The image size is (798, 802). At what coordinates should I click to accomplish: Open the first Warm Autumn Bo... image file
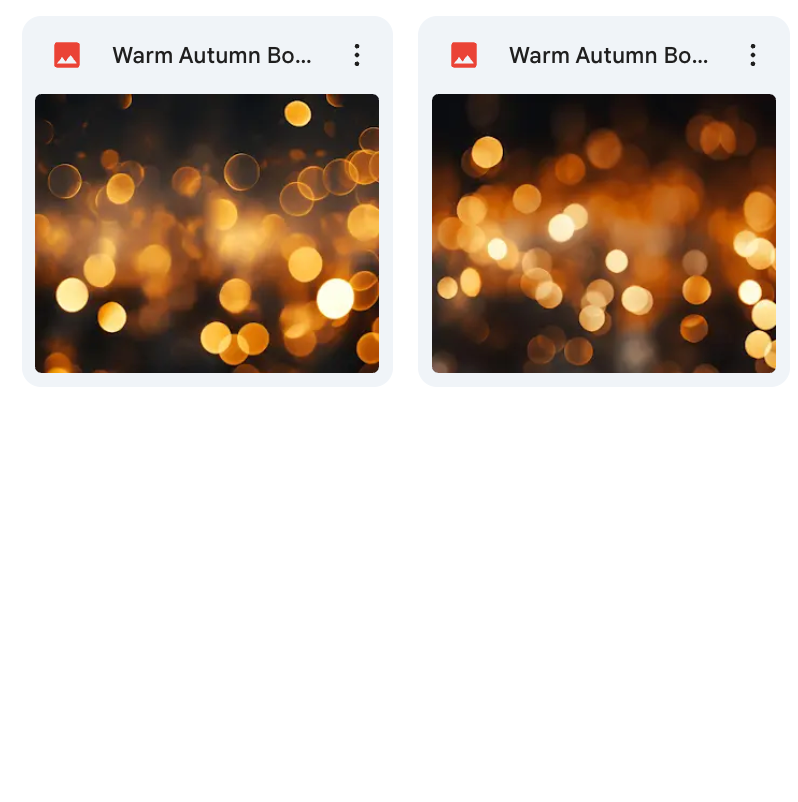pos(207,233)
